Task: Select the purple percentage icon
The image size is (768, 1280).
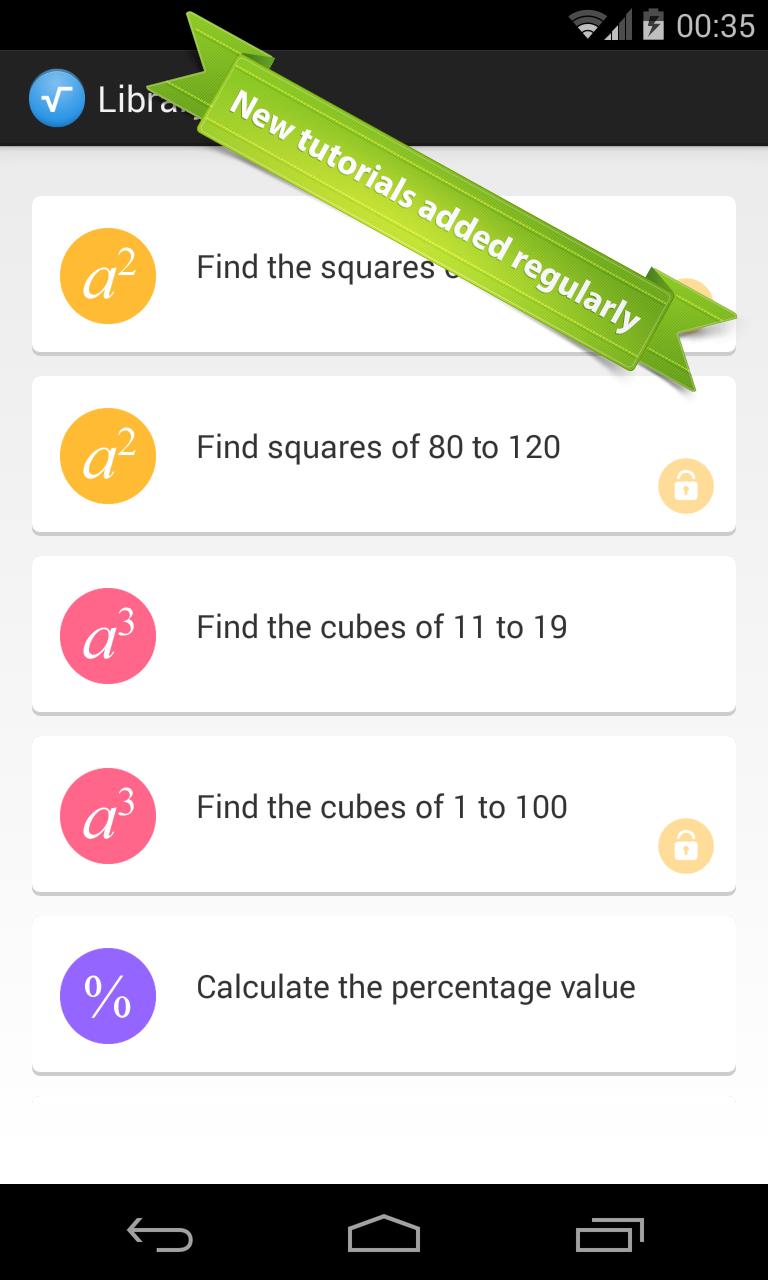Action: tap(108, 996)
